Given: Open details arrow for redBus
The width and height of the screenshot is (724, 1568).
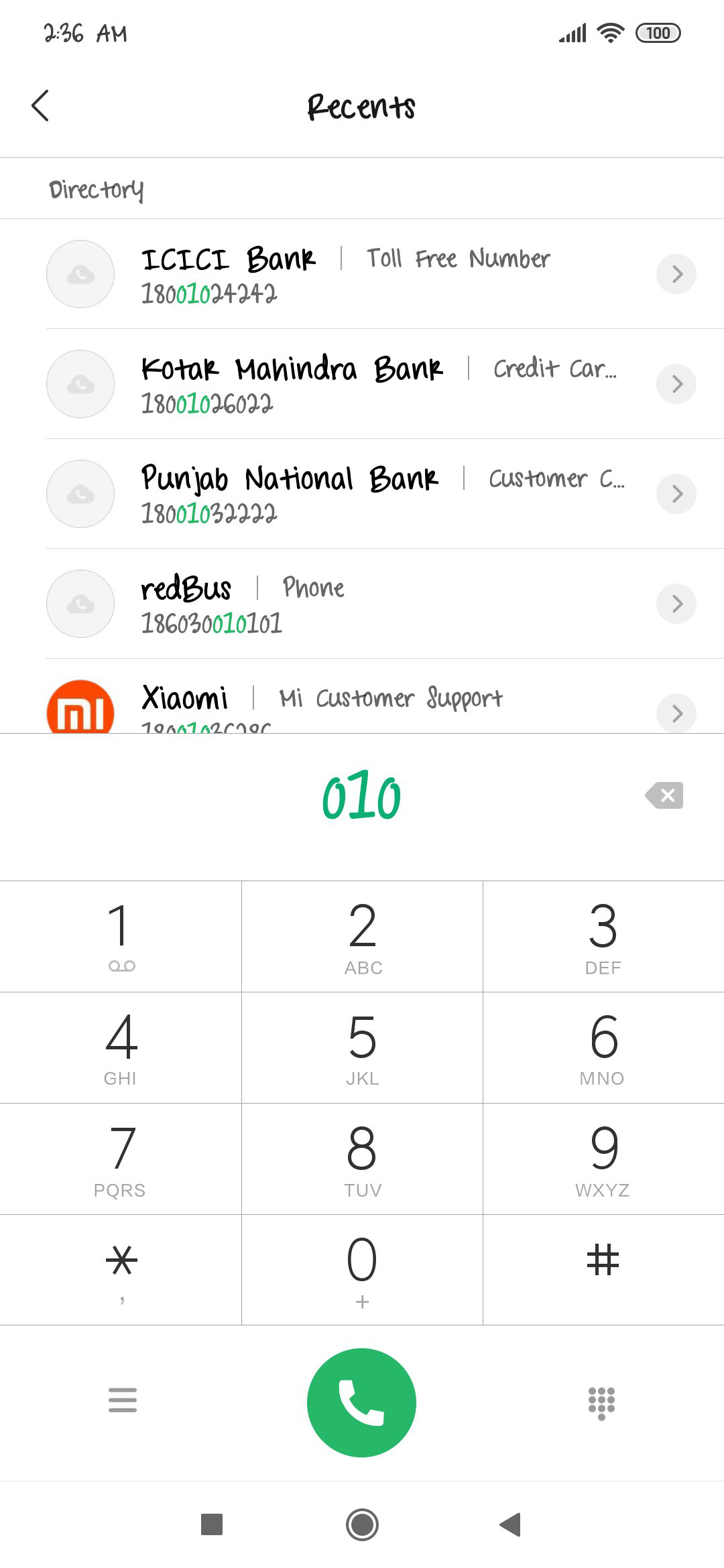Looking at the screenshot, I should pyautogui.click(x=676, y=604).
